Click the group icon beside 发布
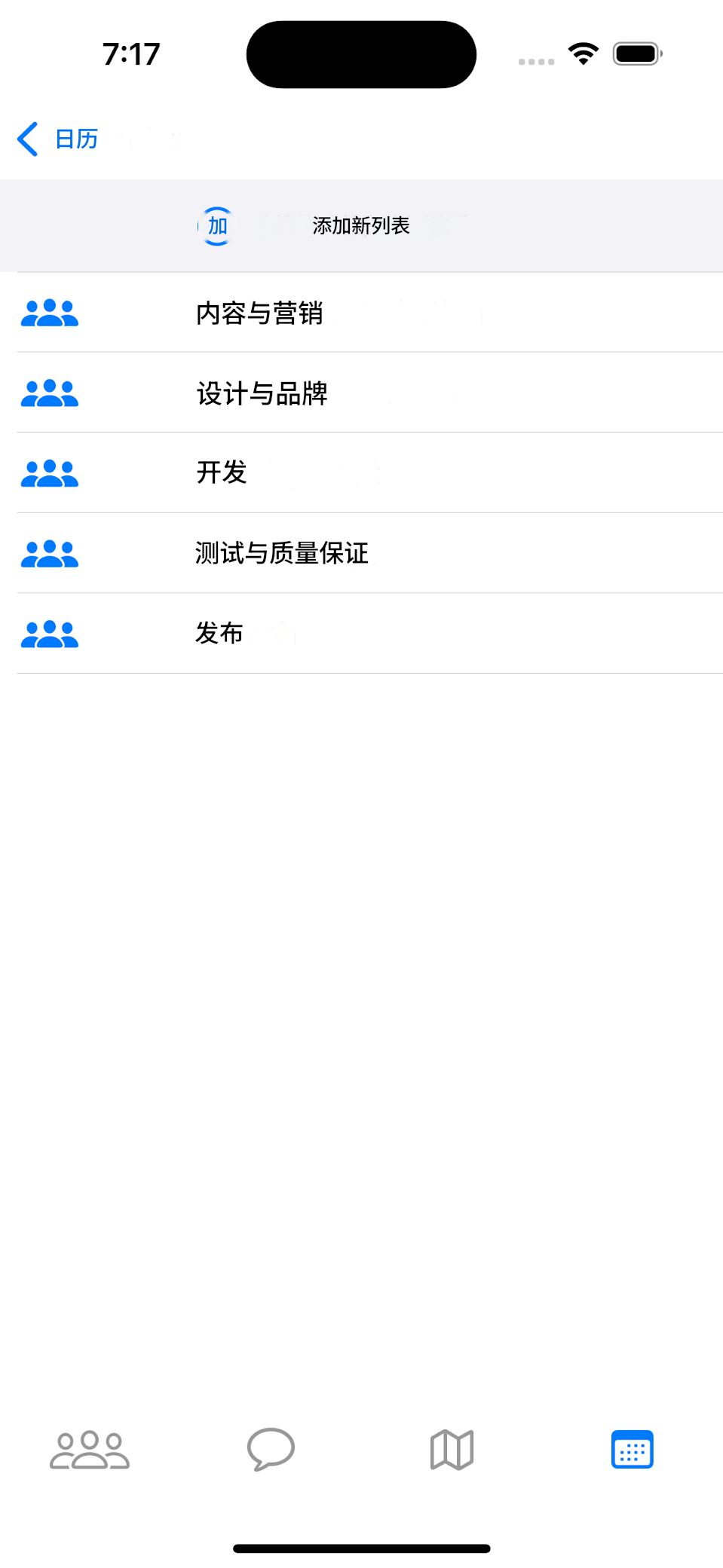 [x=49, y=633]
